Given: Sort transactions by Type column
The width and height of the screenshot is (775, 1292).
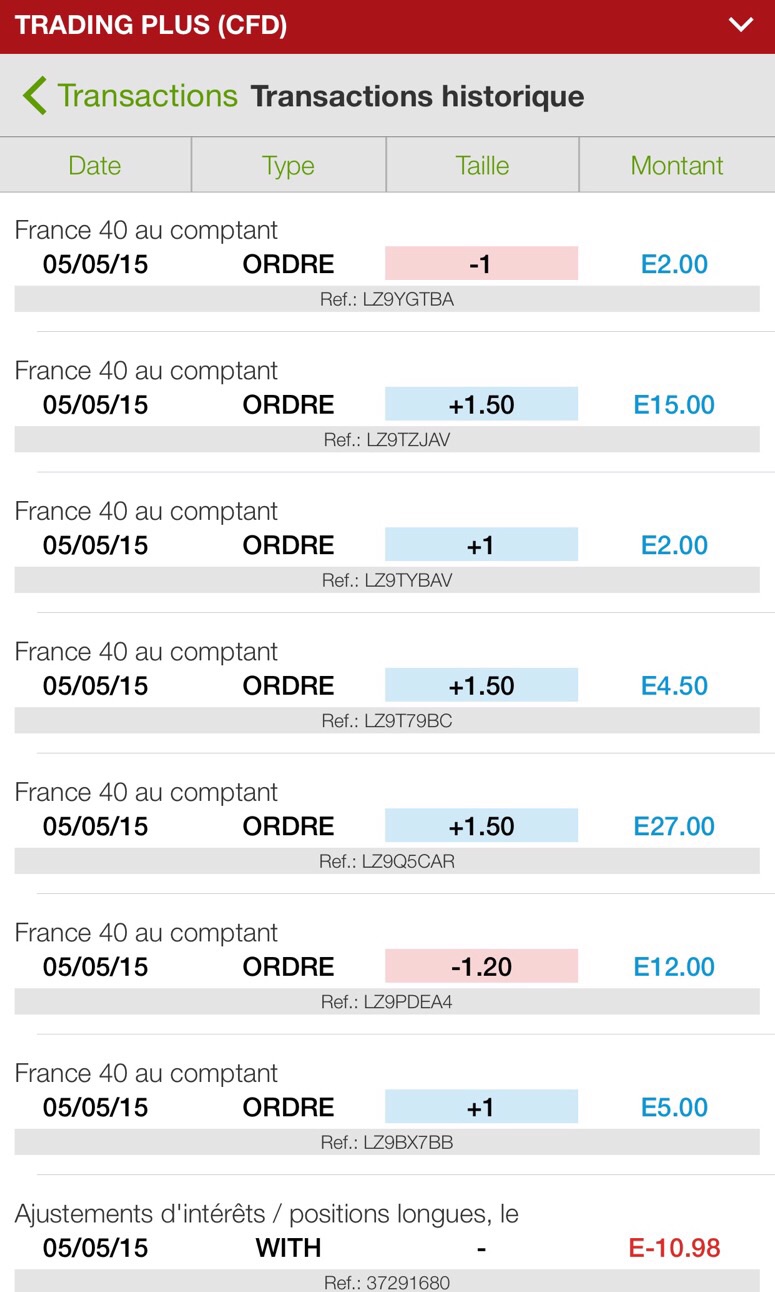Looking at the screenshot, I should pos(288,165).
